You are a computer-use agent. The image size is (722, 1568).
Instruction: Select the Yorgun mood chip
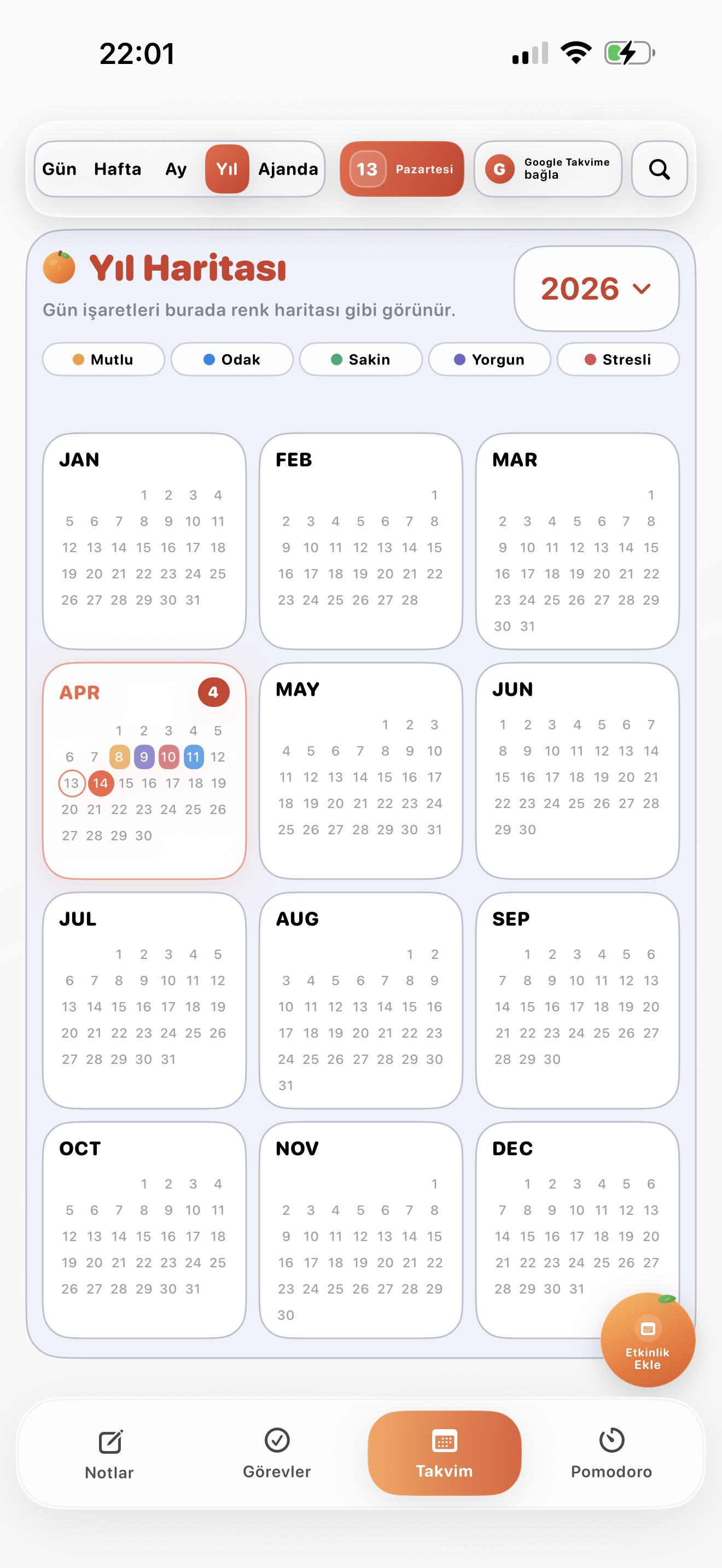click(x=490, y=360)
